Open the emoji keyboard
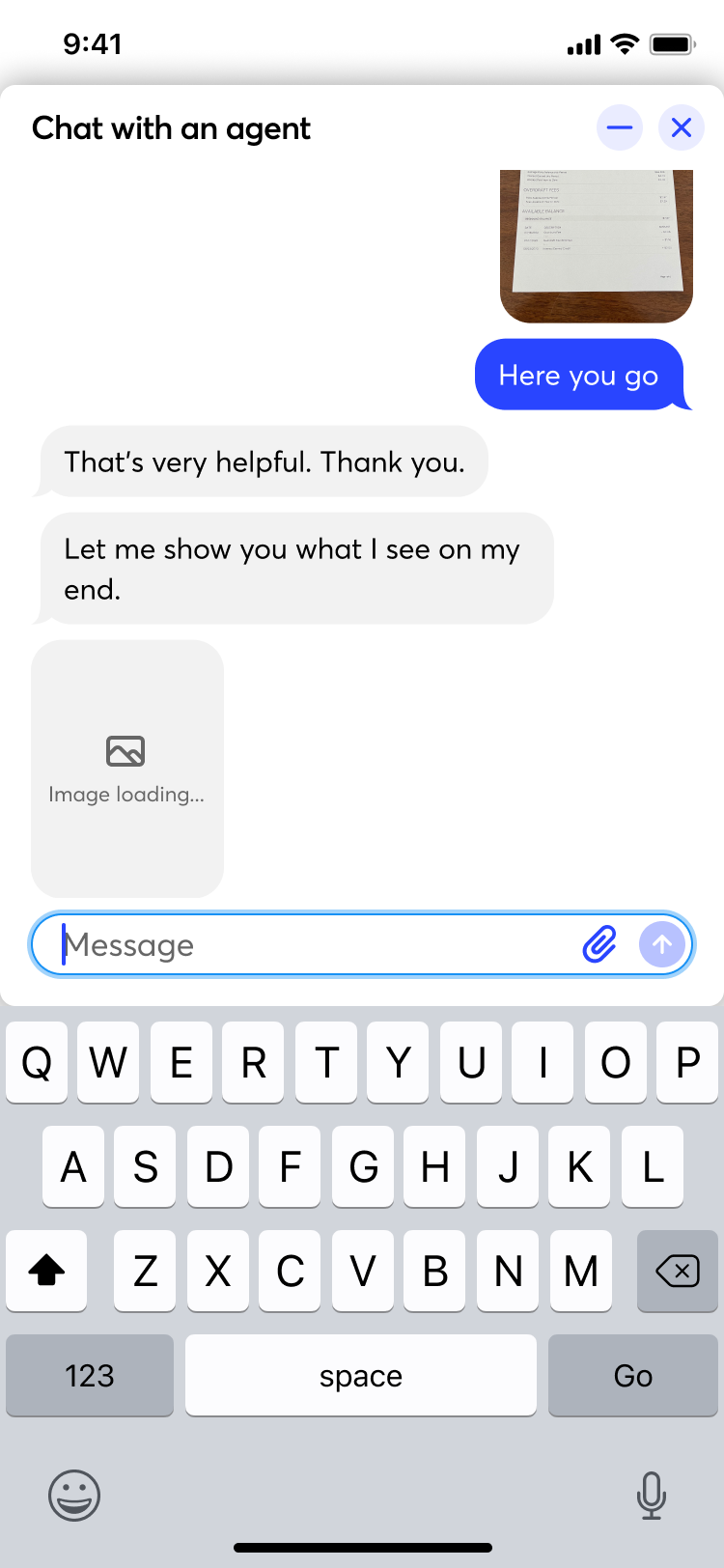724x1568 pixels. click(74, 1495)
